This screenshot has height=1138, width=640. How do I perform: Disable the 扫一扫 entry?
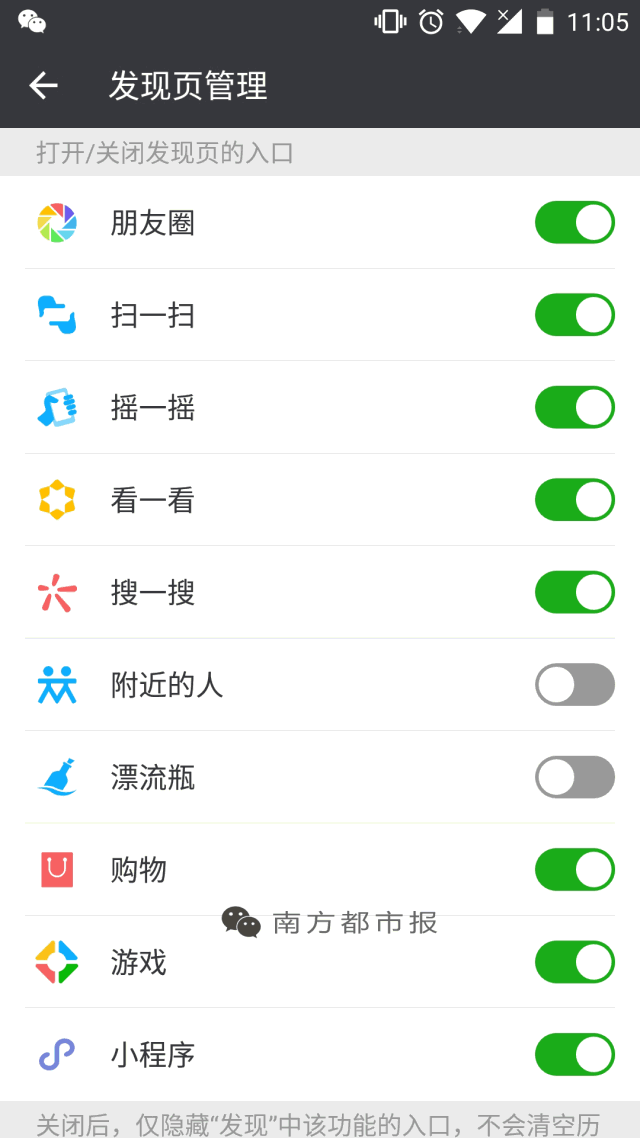tap(575, 314)
